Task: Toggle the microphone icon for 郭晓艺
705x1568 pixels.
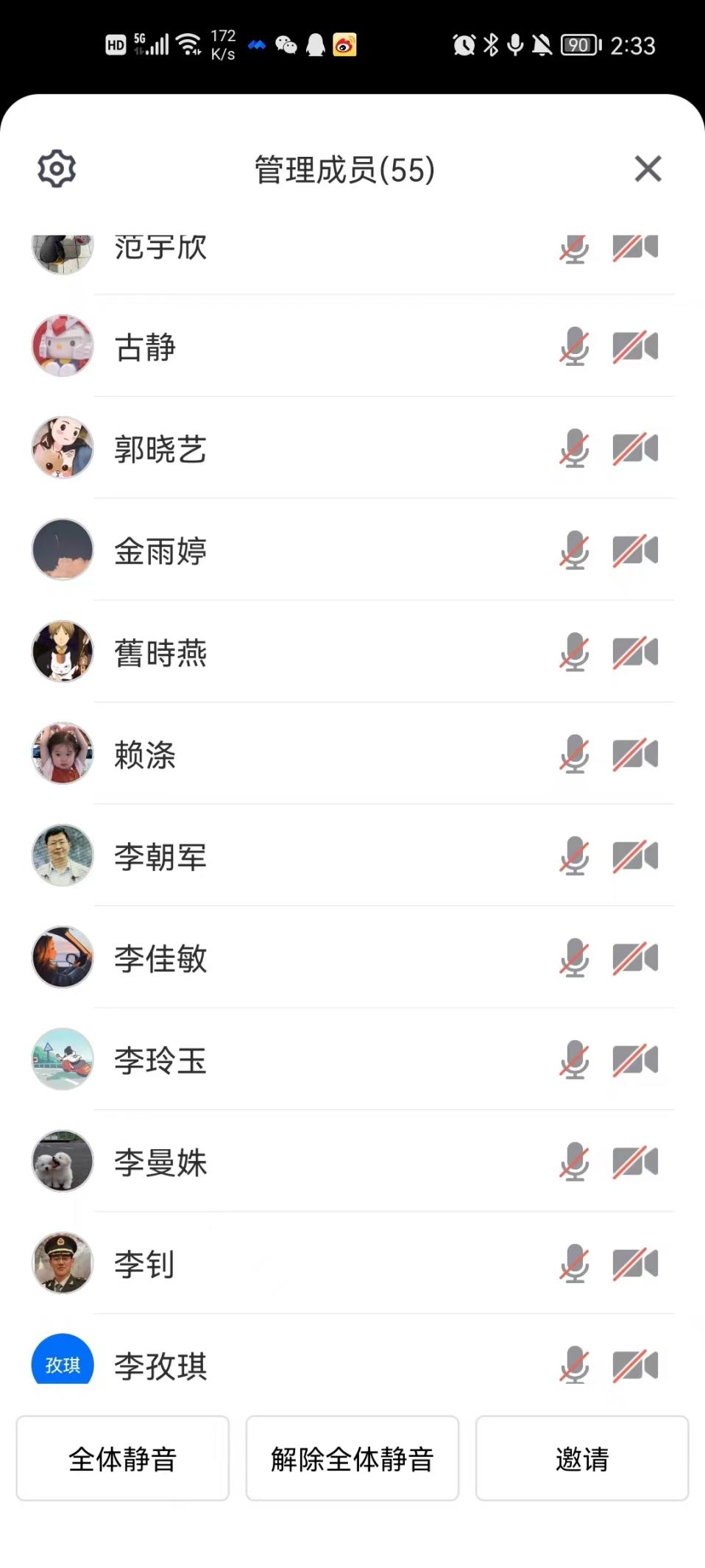Action: point(574,448)
